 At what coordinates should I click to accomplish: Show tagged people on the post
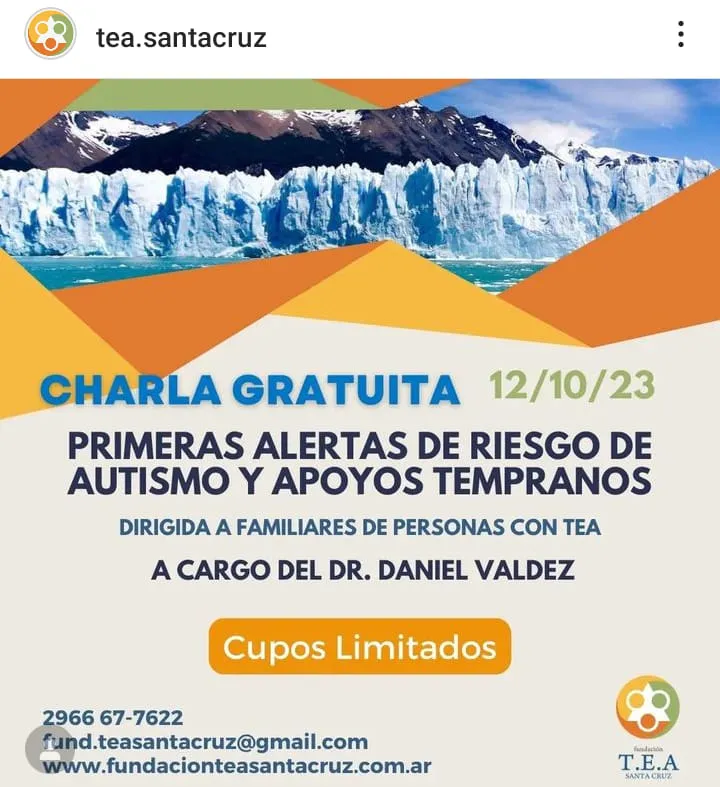(49, 747)
